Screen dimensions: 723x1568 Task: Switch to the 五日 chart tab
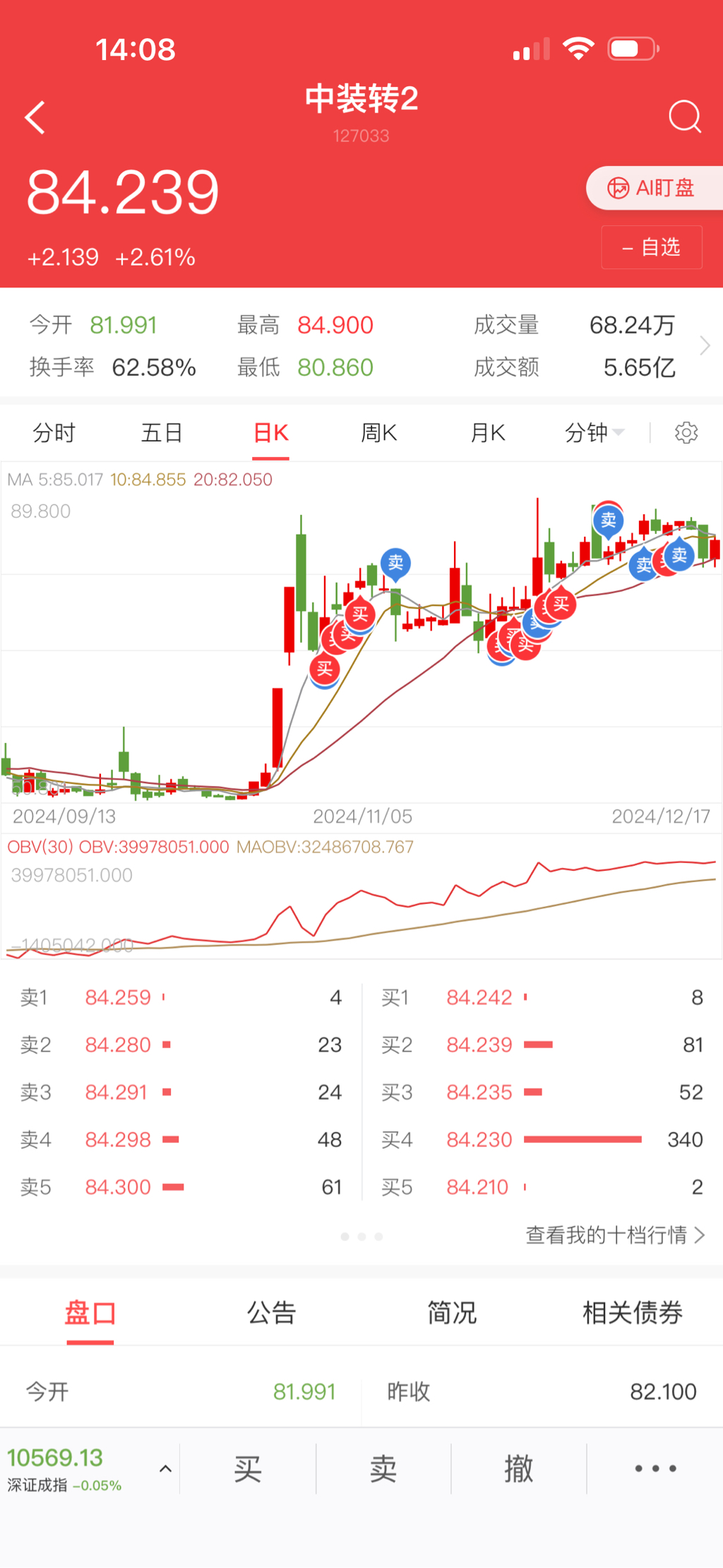[x=162, y=432]
